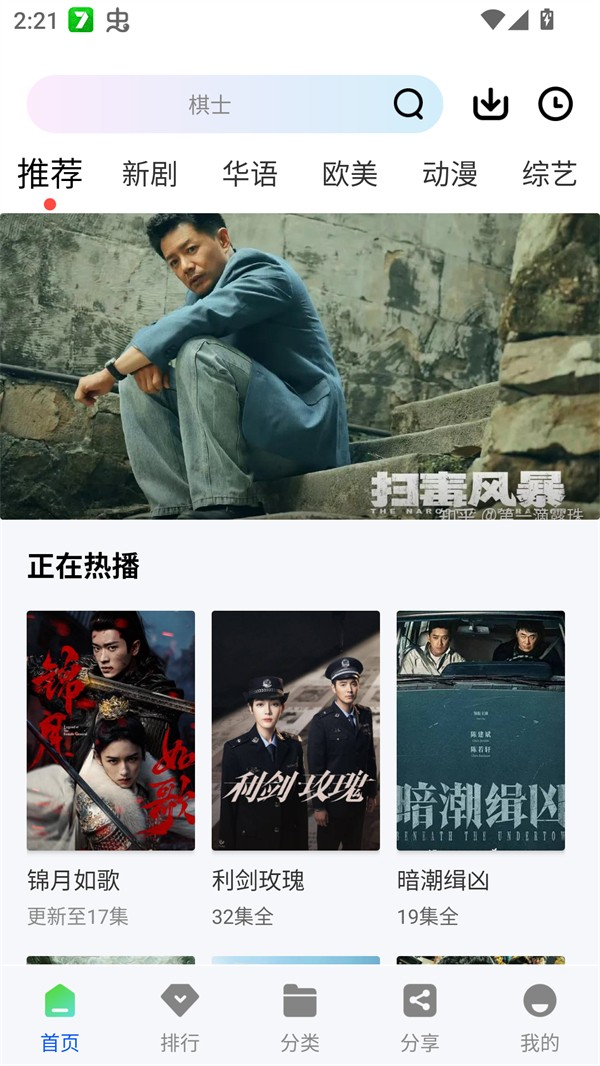The height and width of the screenshot is (1066, 600).
Task: Open 分类 in bottom navigation
Action: tap(300, 1017)
